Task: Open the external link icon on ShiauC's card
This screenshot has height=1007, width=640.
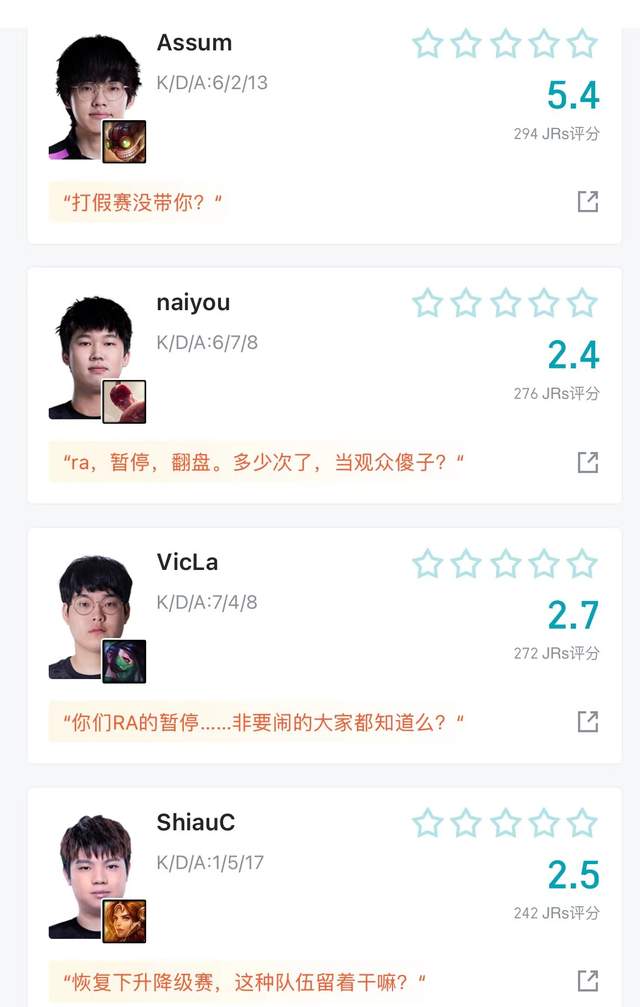Action: click(x=588, y=980)
